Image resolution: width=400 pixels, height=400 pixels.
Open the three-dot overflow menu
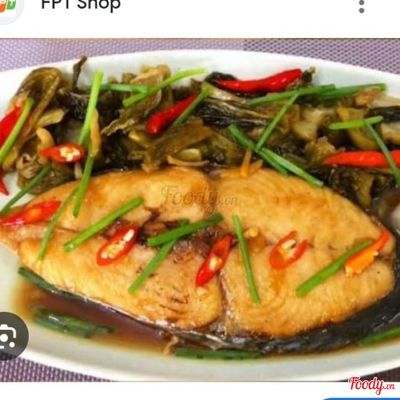[362, 6]
